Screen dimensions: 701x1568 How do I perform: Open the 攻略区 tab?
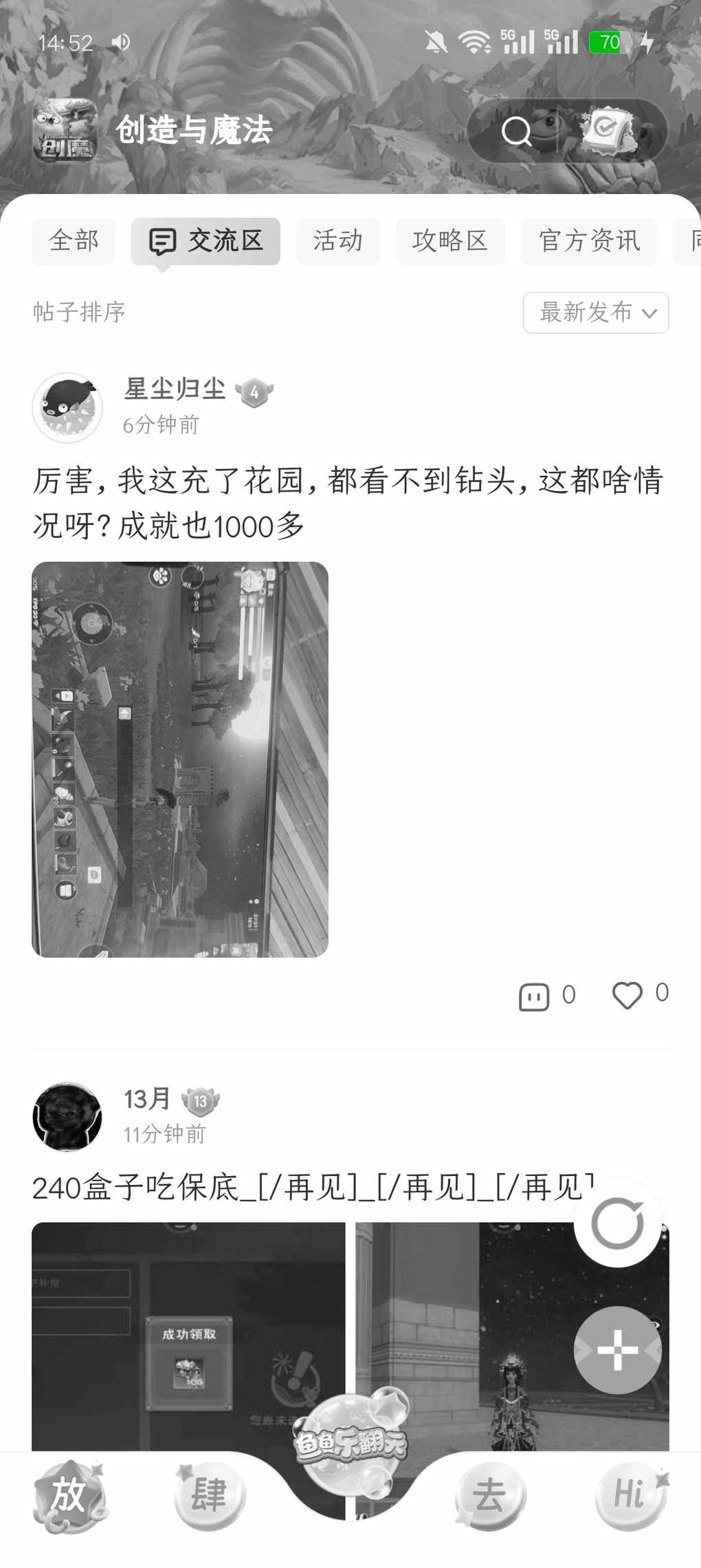(x=450, y=241)
